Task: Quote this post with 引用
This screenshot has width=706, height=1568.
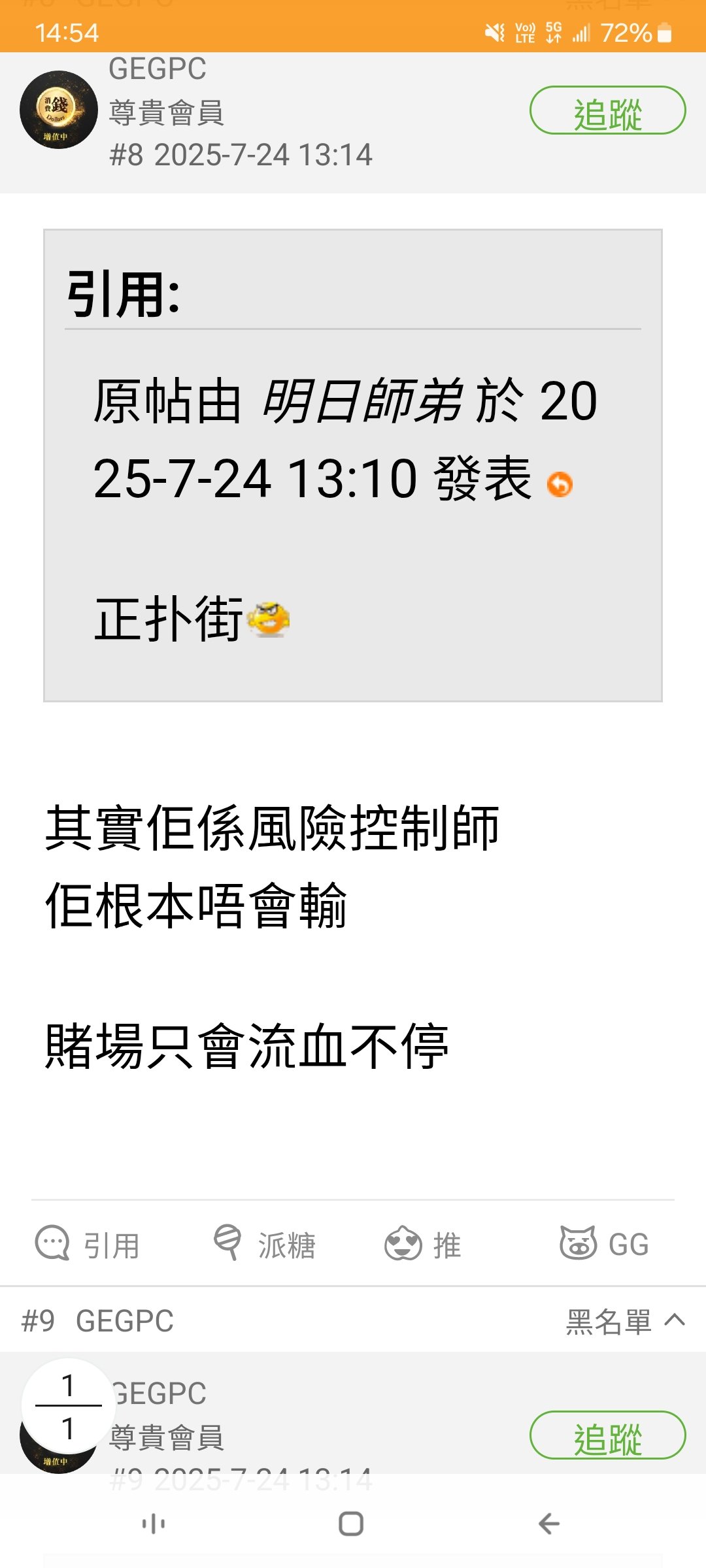Action: (x=88, y=1244)
